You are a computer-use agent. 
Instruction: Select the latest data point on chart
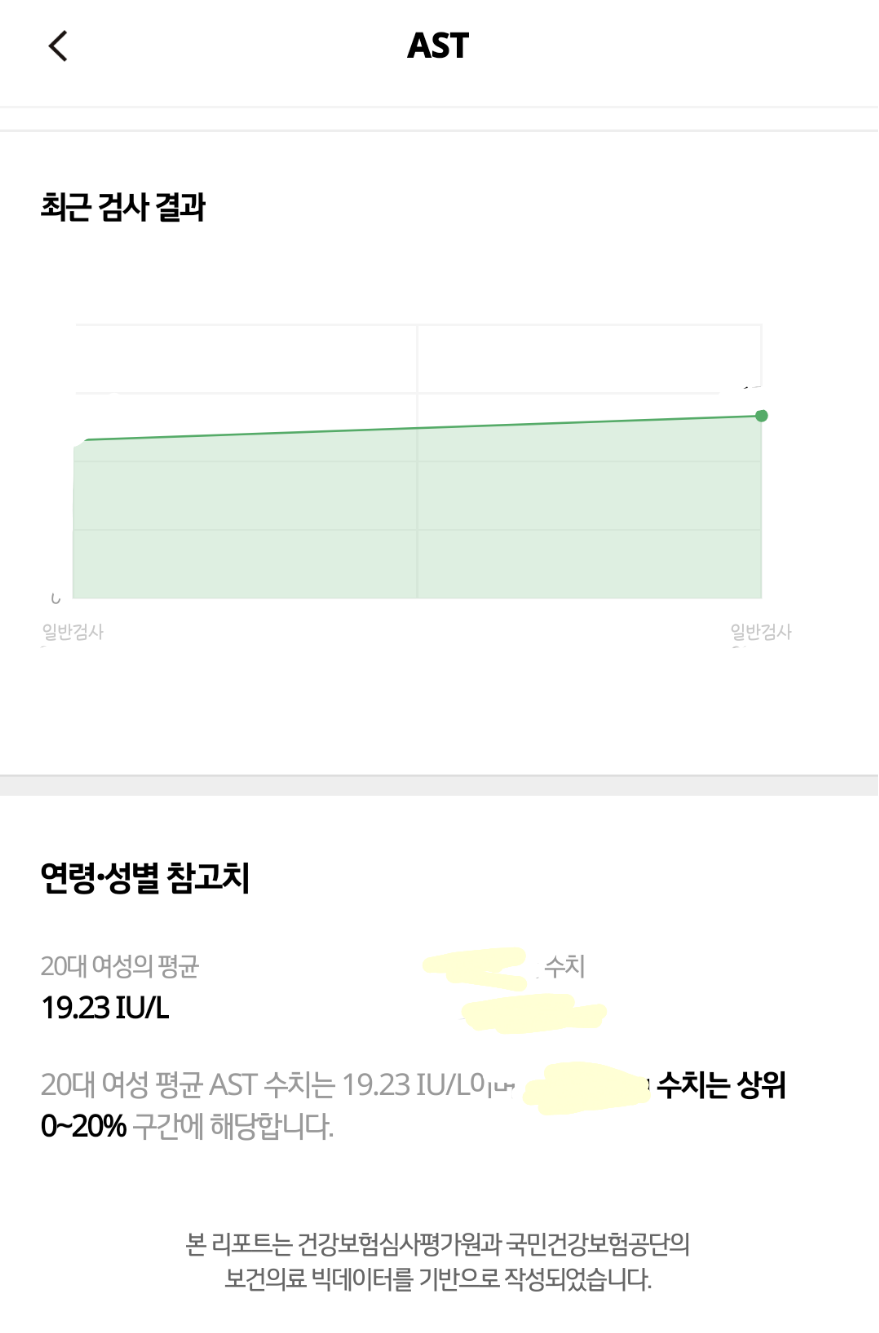coord(761,415)
